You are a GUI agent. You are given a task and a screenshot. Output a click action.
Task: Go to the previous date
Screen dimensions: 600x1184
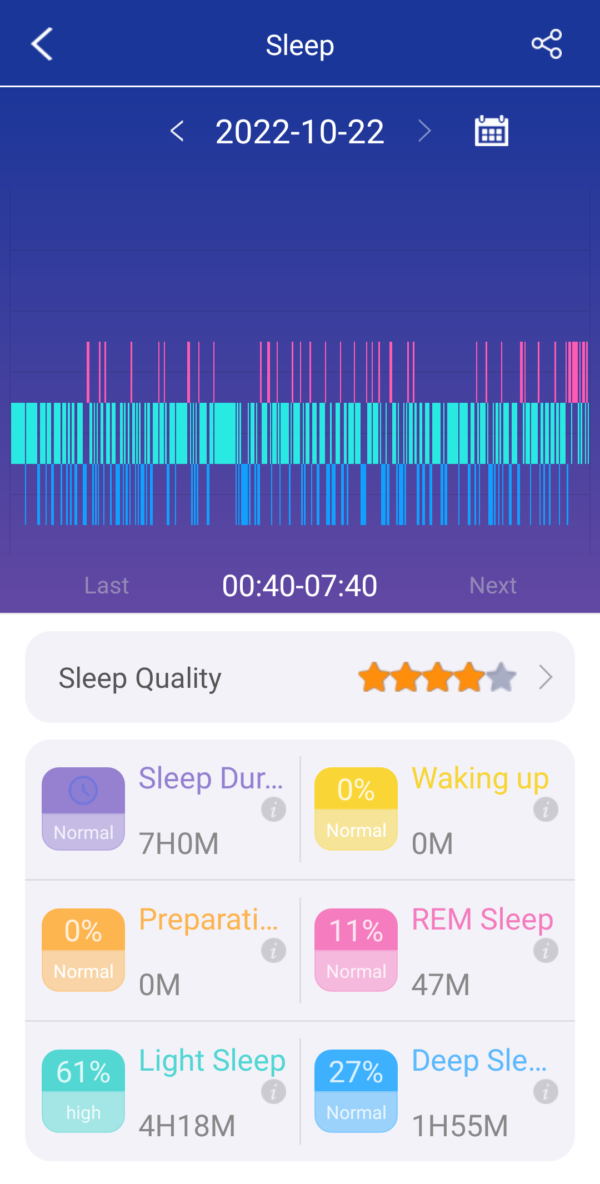[x=177, y=131]
